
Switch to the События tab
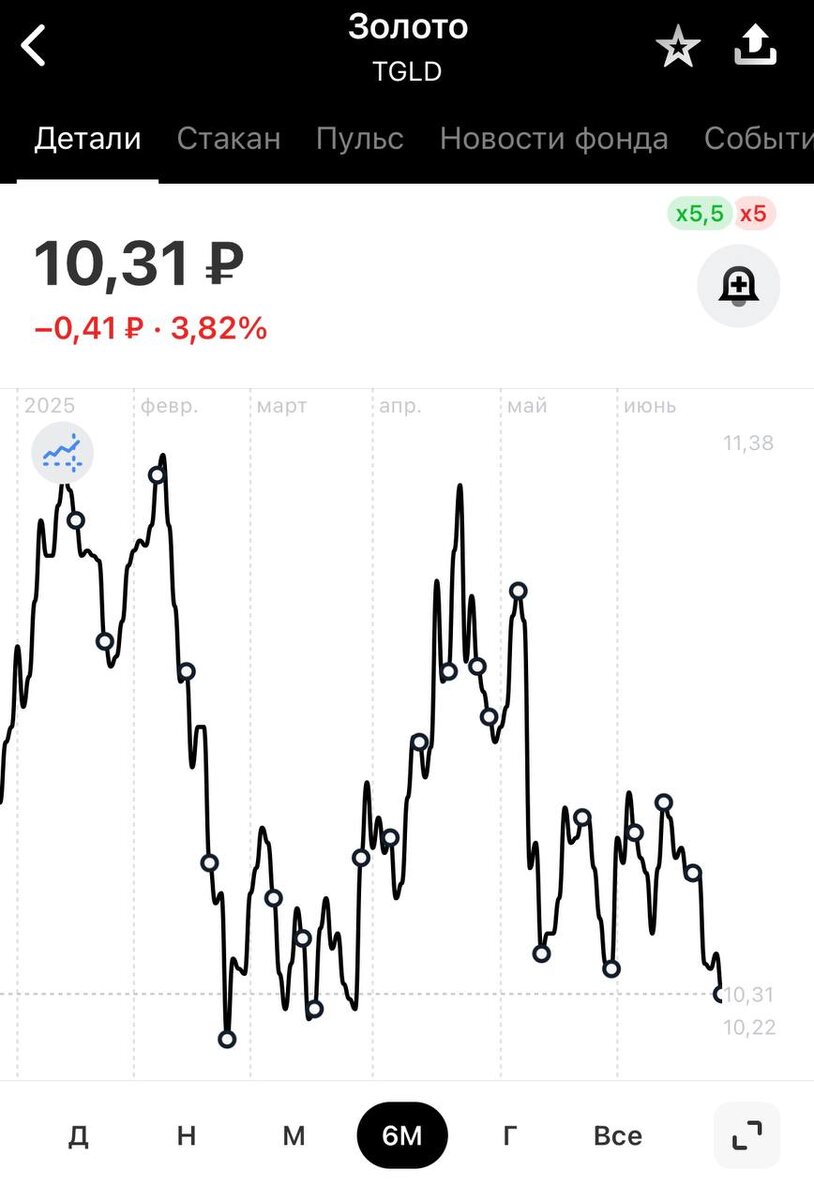click(758, 138)
